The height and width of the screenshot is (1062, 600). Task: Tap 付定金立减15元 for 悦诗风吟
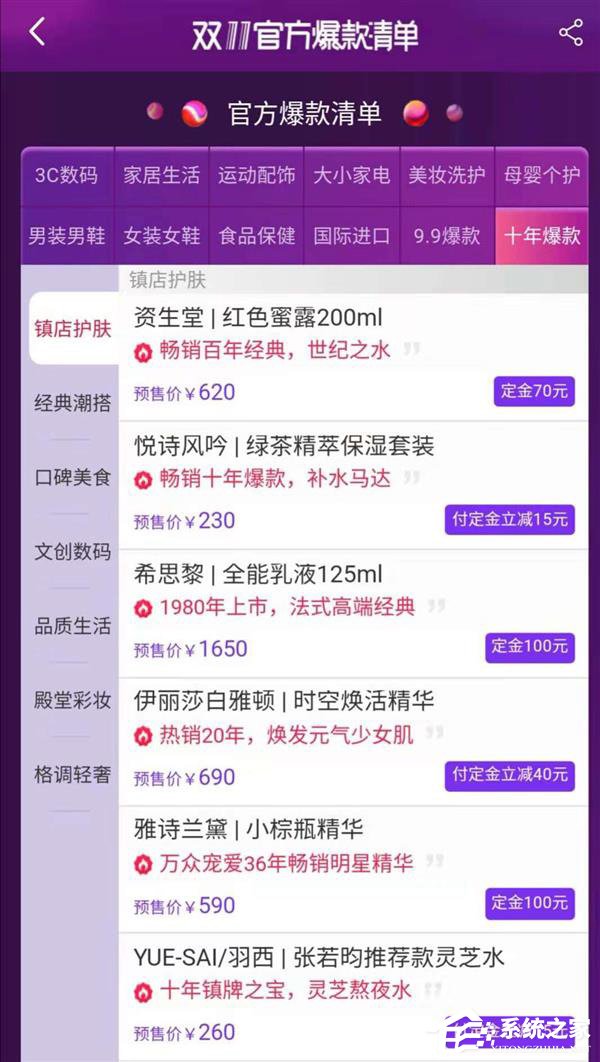(x=509, y=519)
